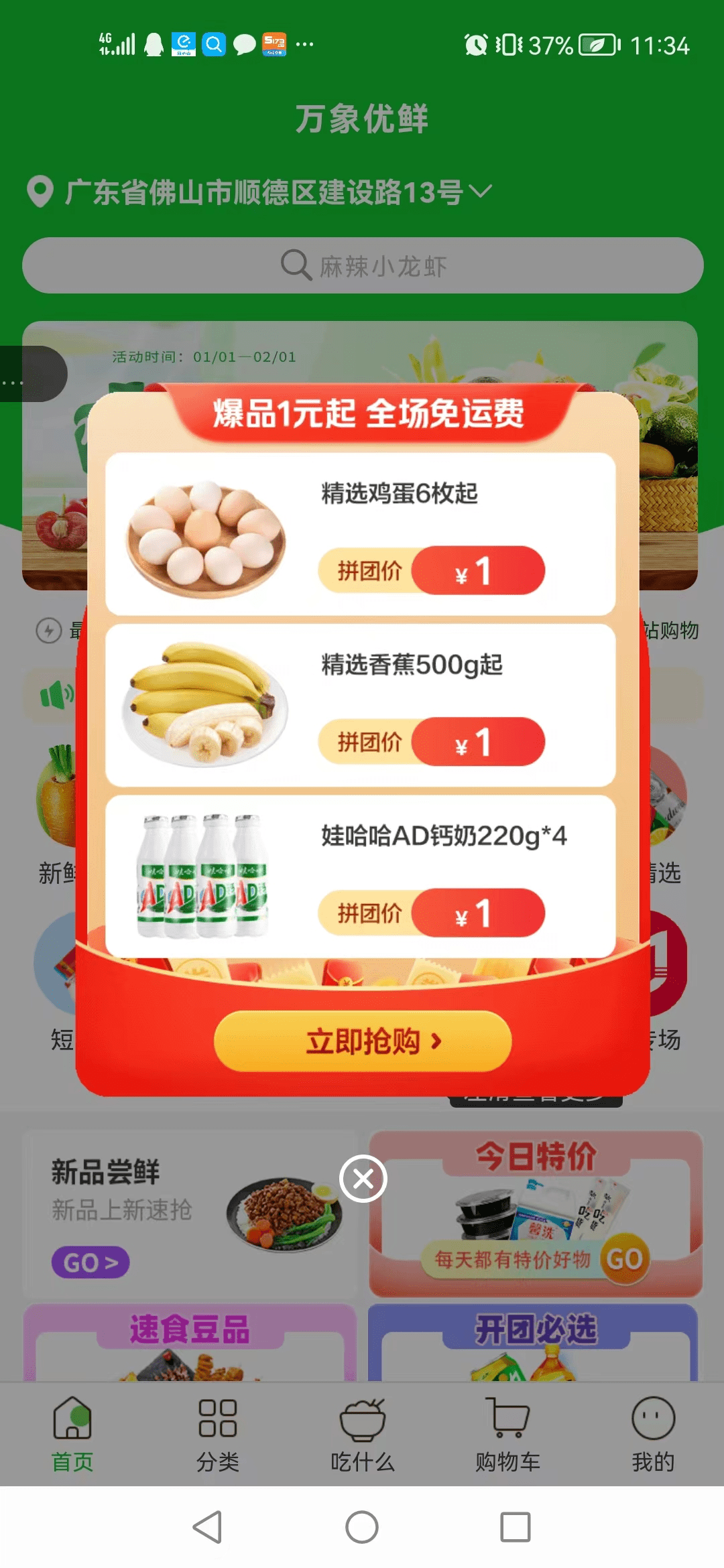Open the 精选鸡蛋6枚起 deal card
Image resolution: width=724 pixels, height=1568 pixels.
click(361, 534)
